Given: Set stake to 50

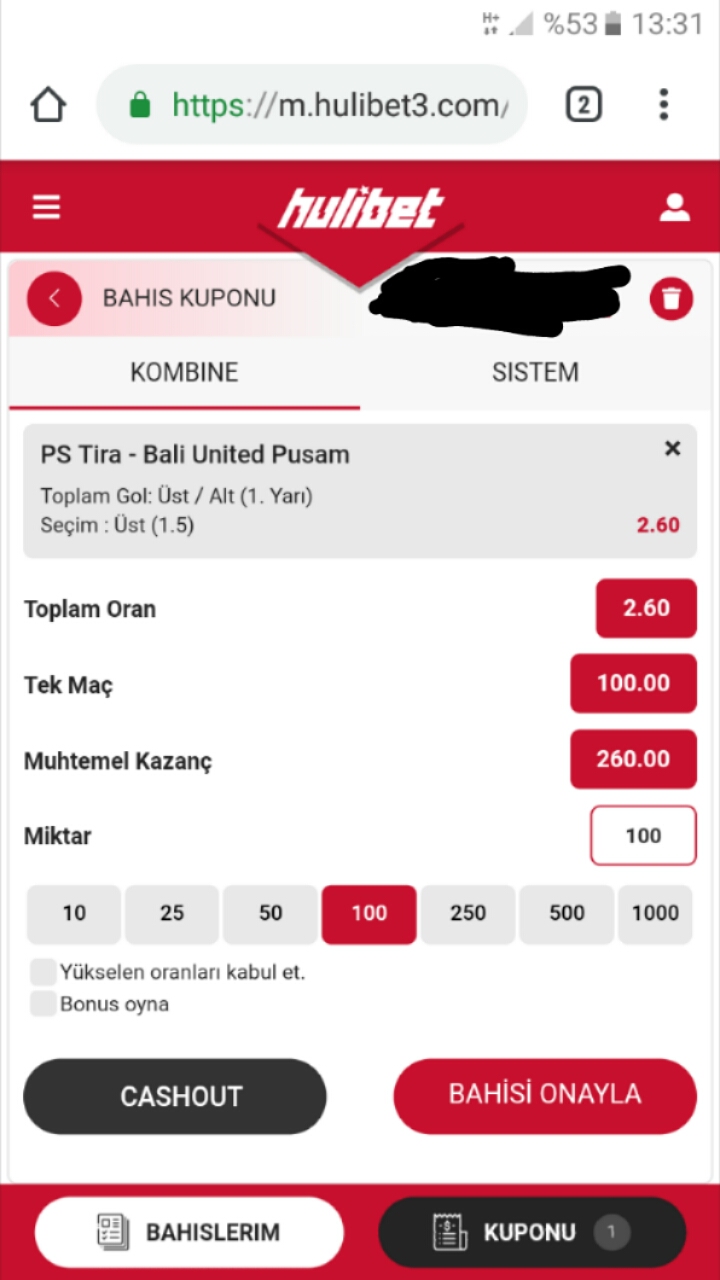Looking at the screenshot, I should click(x=270, y=913).
